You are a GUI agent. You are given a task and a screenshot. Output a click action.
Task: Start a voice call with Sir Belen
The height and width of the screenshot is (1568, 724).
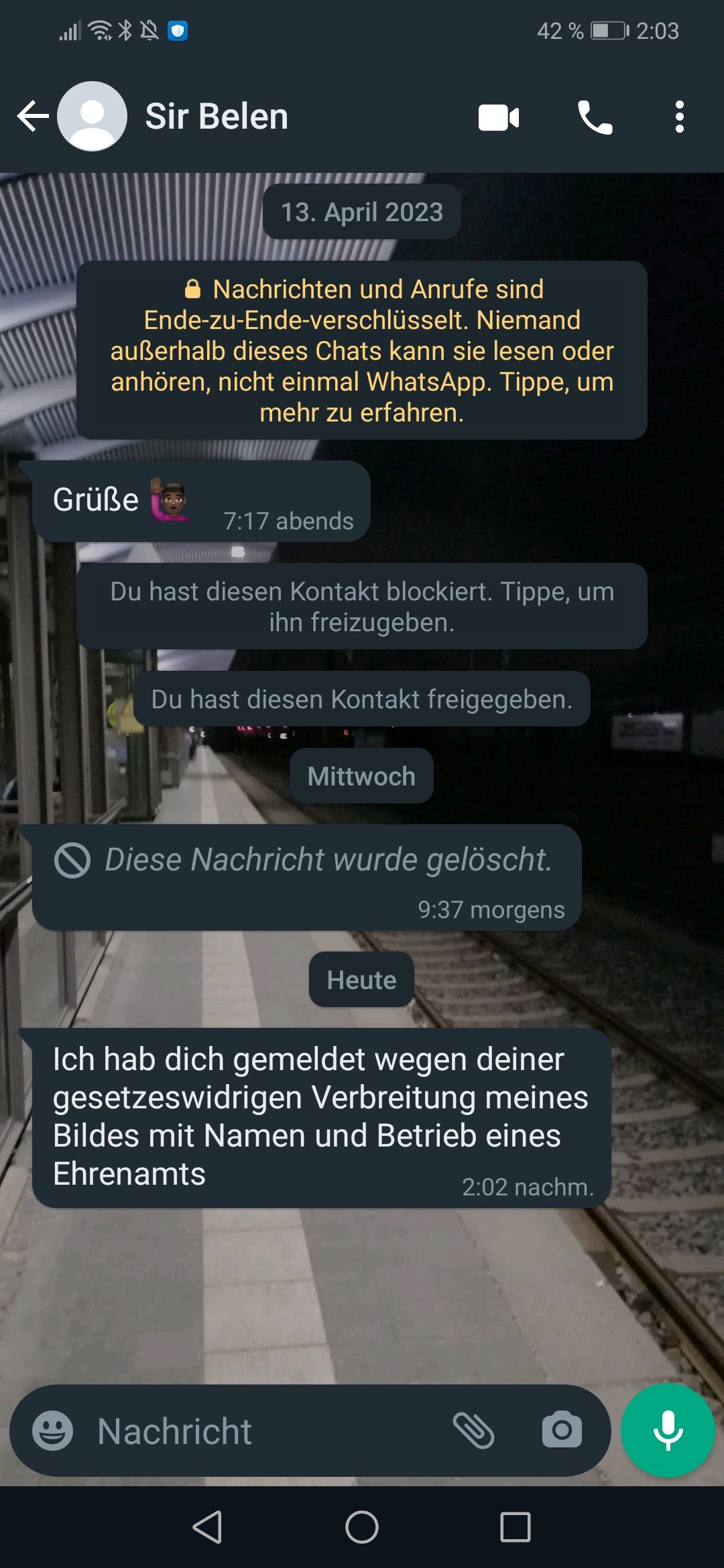click(x=595, y=118)
